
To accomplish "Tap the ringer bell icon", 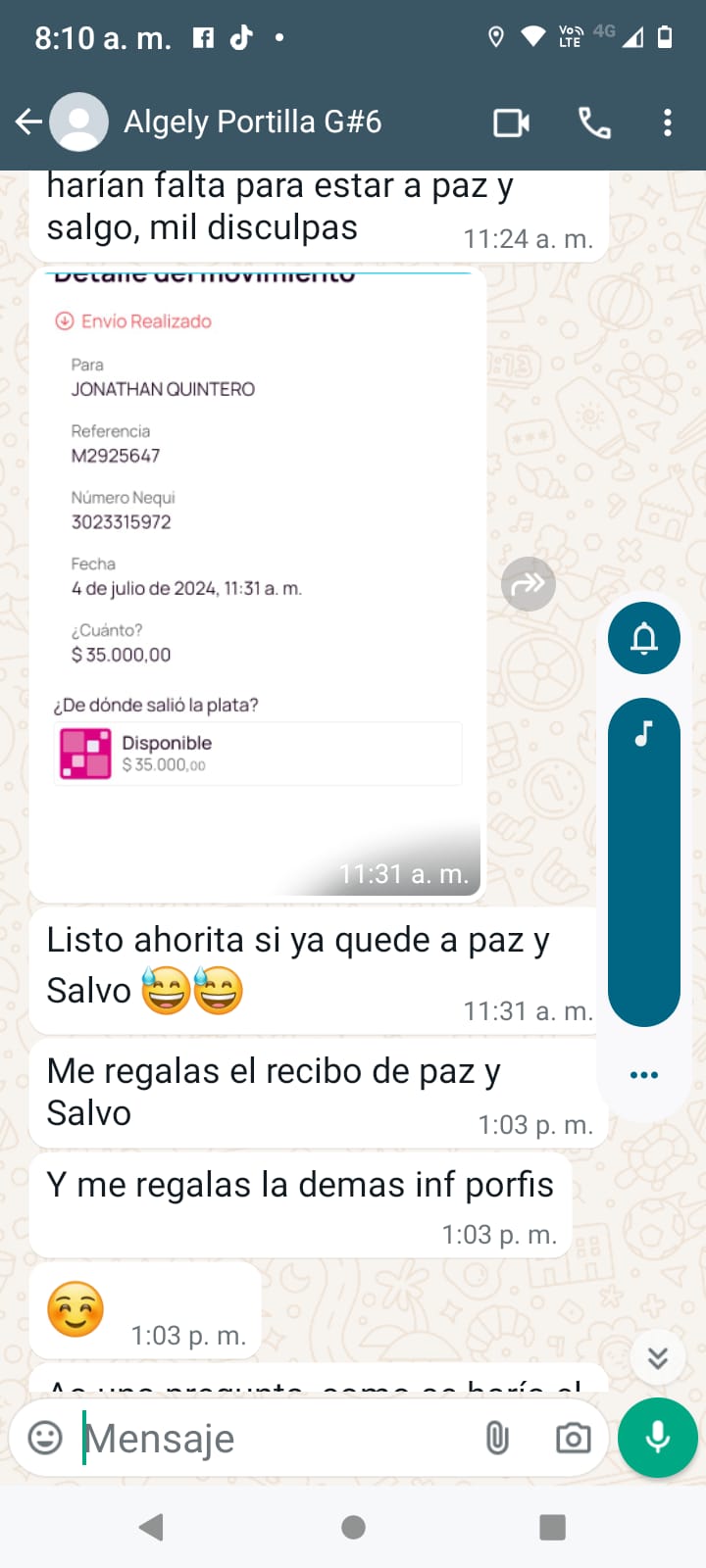I will (x=644, y=639).
